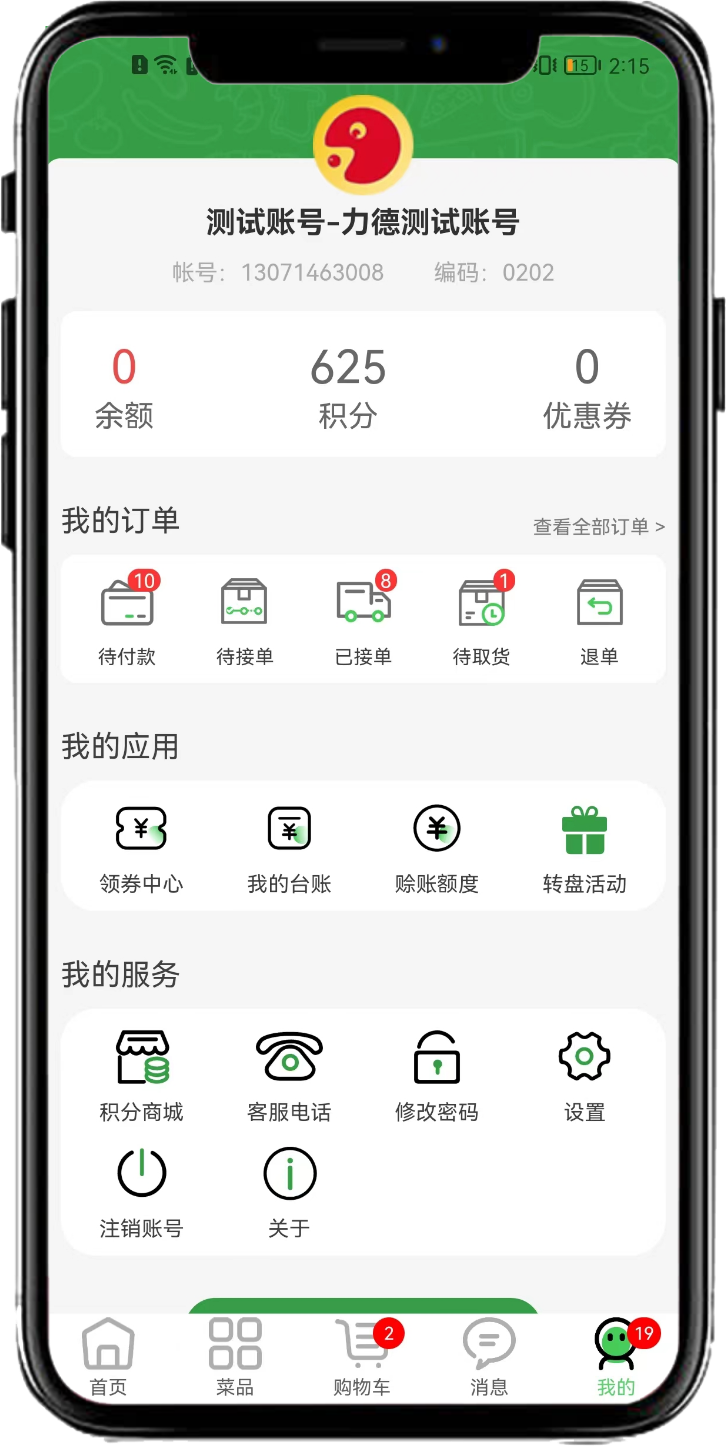Switch to the 菜品 dishes tab
This screenshot has width=726, height=1446.
click(x=235, y=1358)
